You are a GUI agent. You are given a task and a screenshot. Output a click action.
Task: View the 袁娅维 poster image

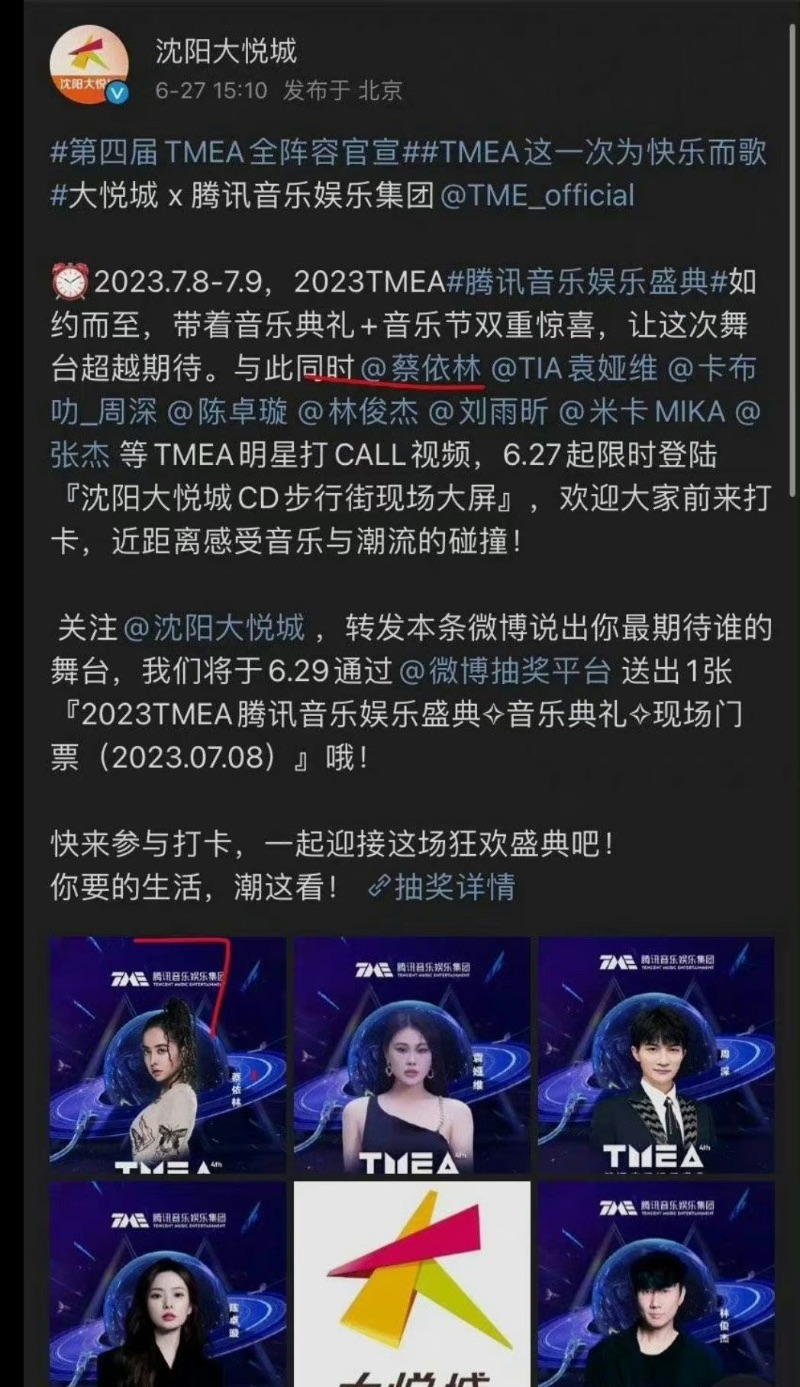pos(411,1054)
